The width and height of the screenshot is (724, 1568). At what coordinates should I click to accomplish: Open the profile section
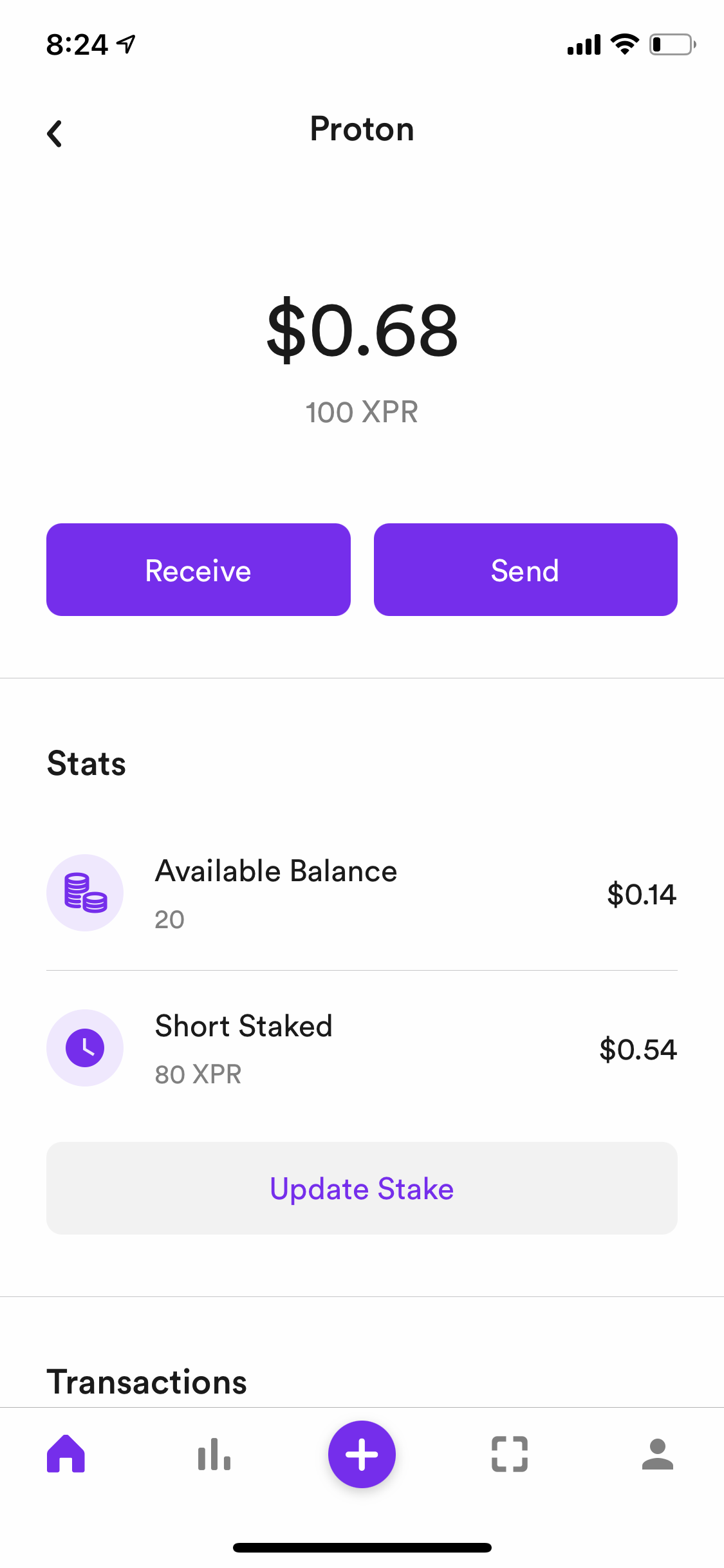657,1453
